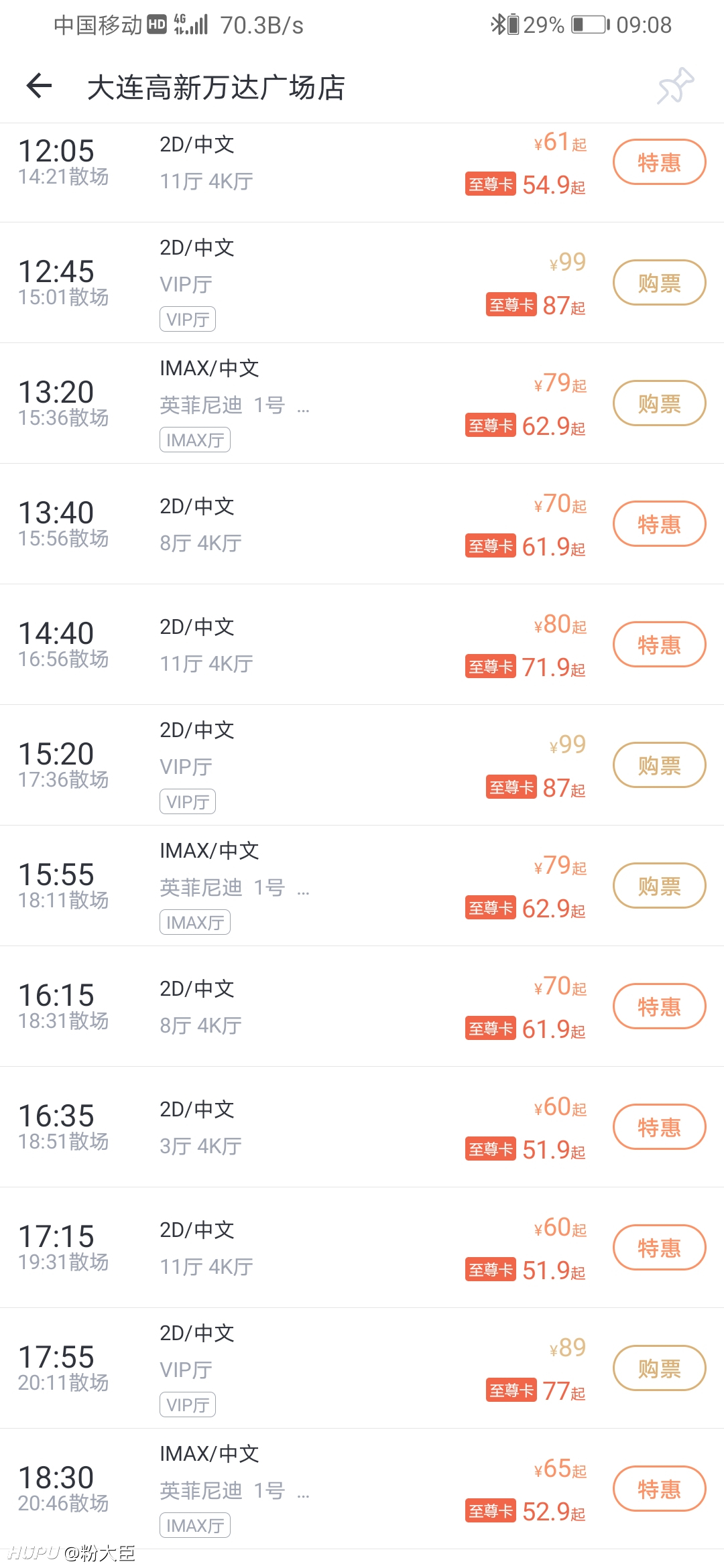Tap 特惠 for the 12:05 showing
This screenshot has width=724, height=1568.
(x=659, y=162)
